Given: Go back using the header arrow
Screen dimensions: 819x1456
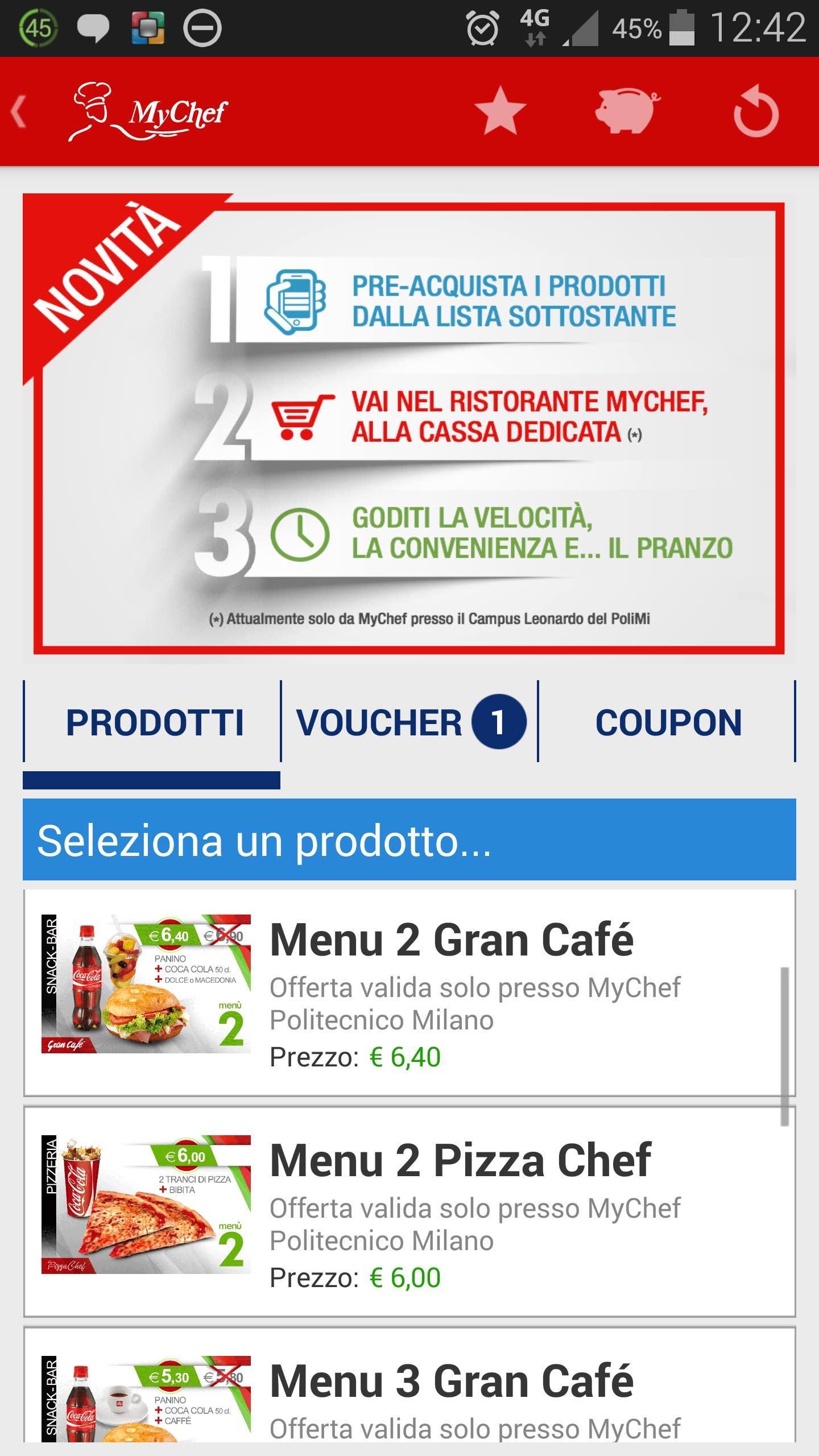Looking at the screenshot, I should coord(19,112).
